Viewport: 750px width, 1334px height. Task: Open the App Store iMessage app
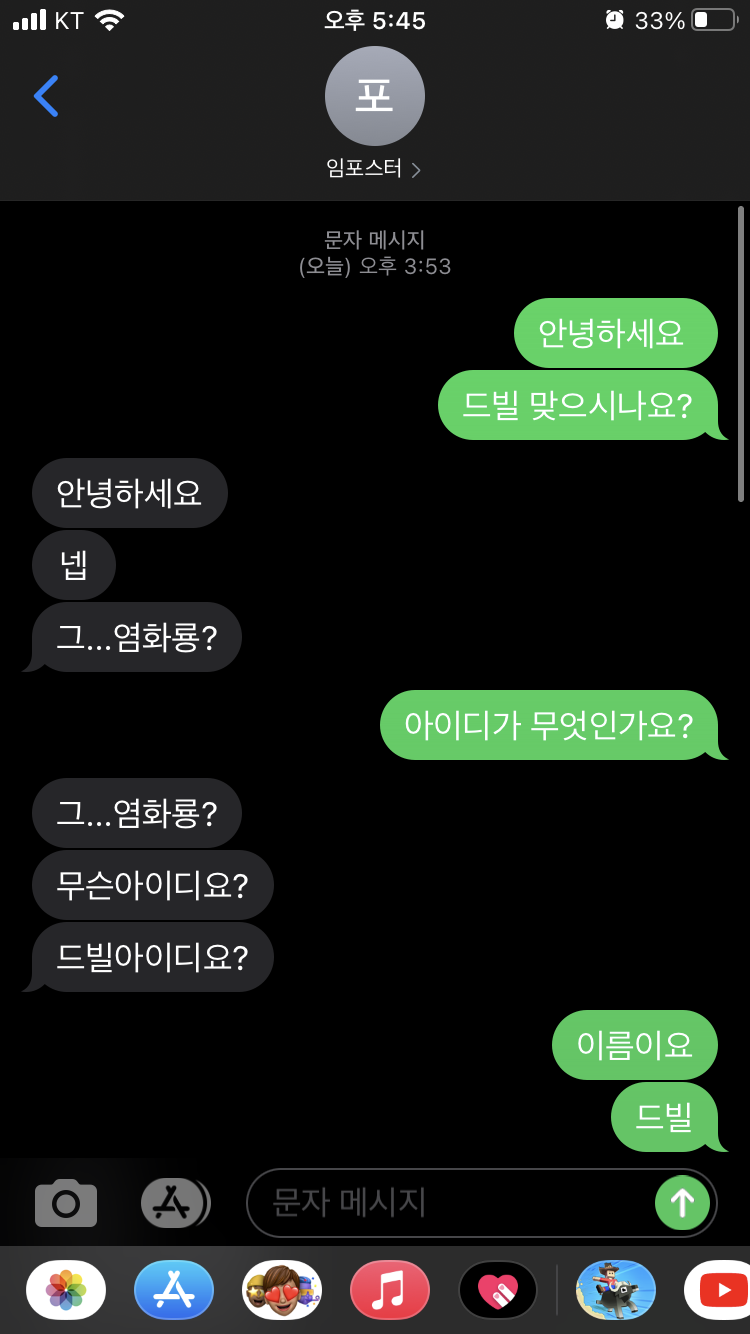(174, 1290)
